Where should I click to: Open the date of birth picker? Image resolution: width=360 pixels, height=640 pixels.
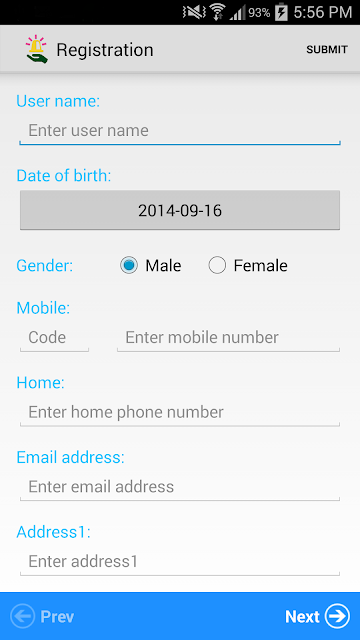coord(180,210)
